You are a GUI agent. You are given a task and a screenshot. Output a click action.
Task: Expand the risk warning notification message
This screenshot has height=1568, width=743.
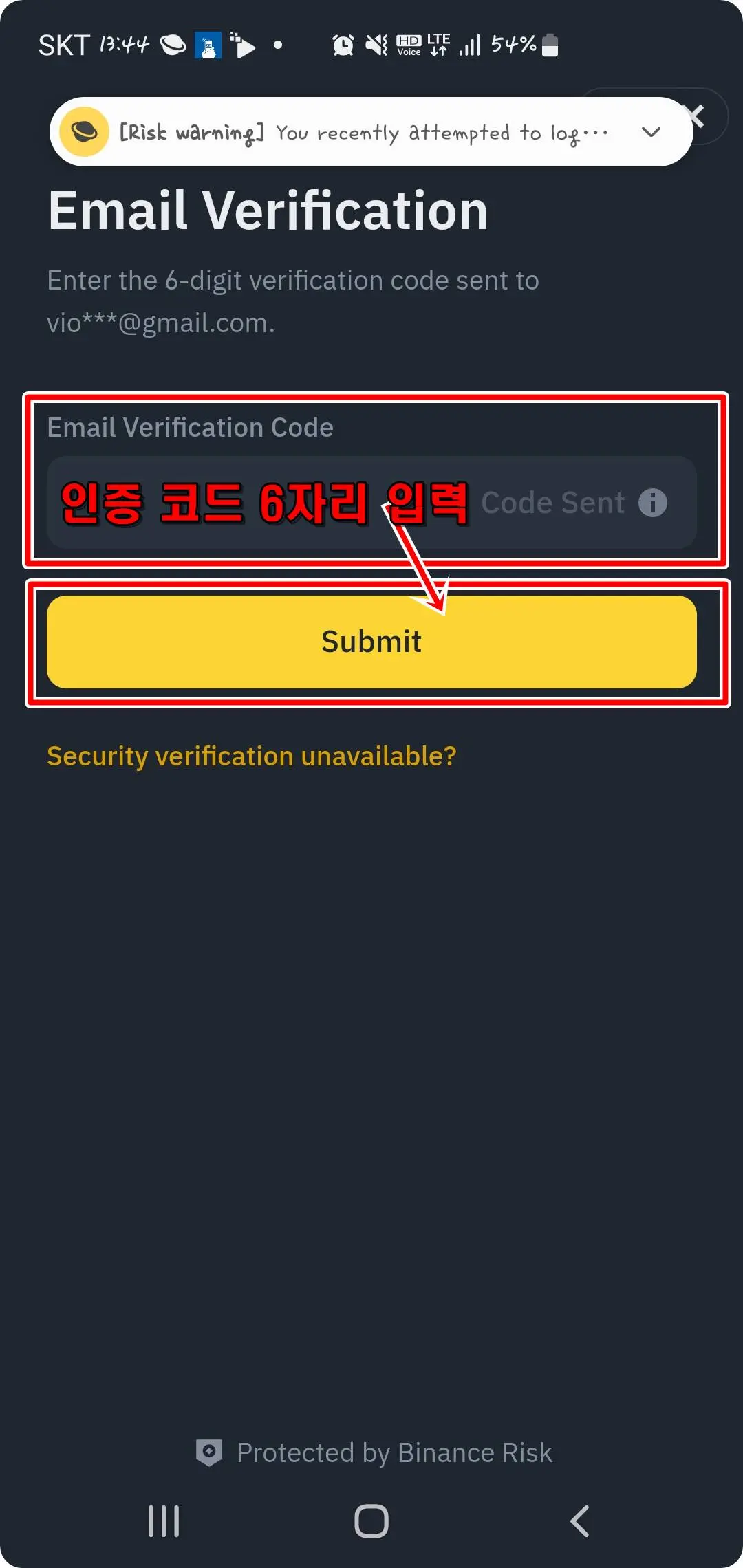pos(365,132)
